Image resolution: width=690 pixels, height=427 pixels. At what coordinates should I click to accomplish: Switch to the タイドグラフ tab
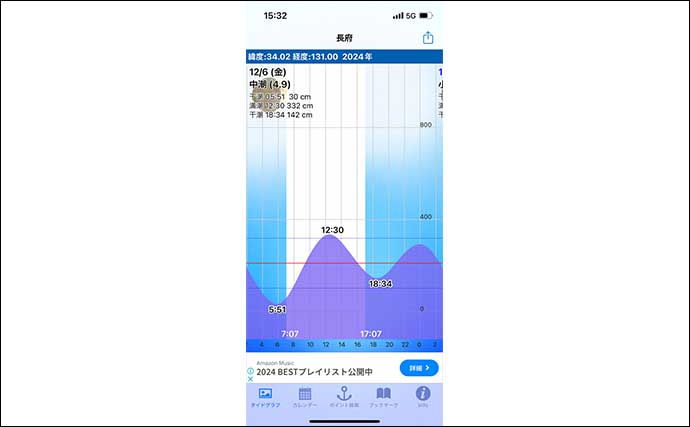click(x=265, y=397)
